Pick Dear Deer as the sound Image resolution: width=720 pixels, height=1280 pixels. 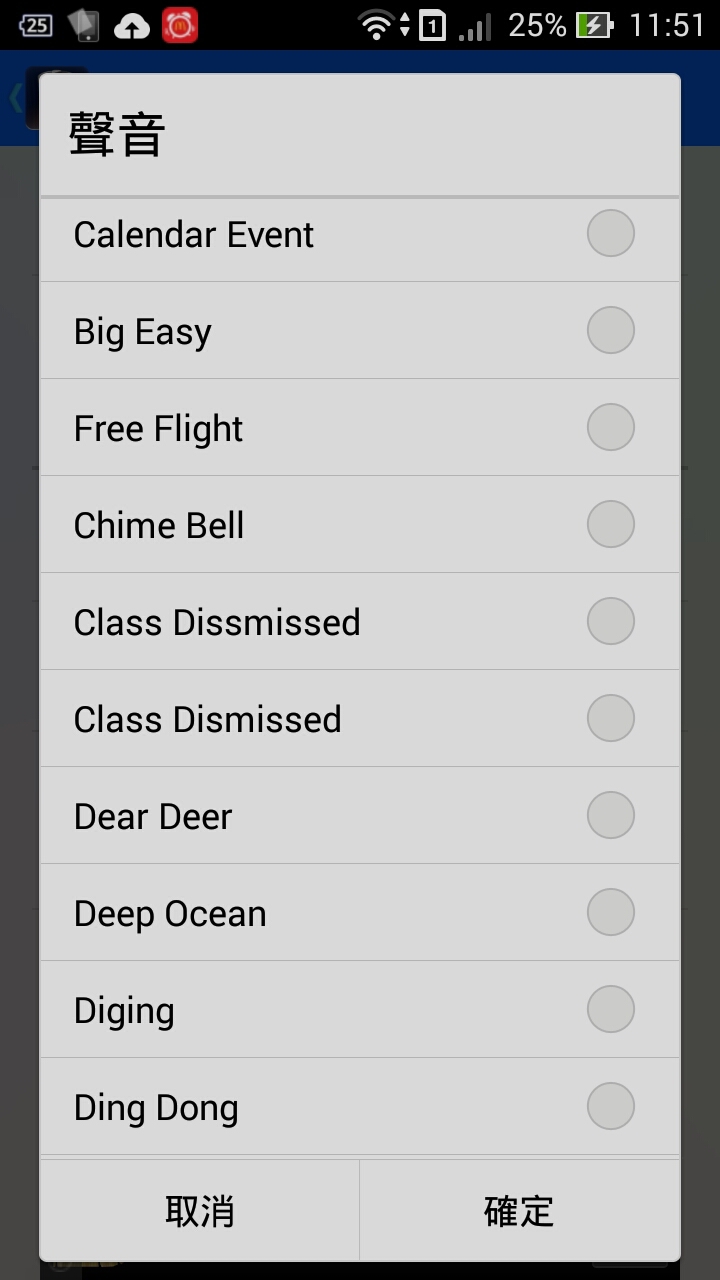coord(359,815)
